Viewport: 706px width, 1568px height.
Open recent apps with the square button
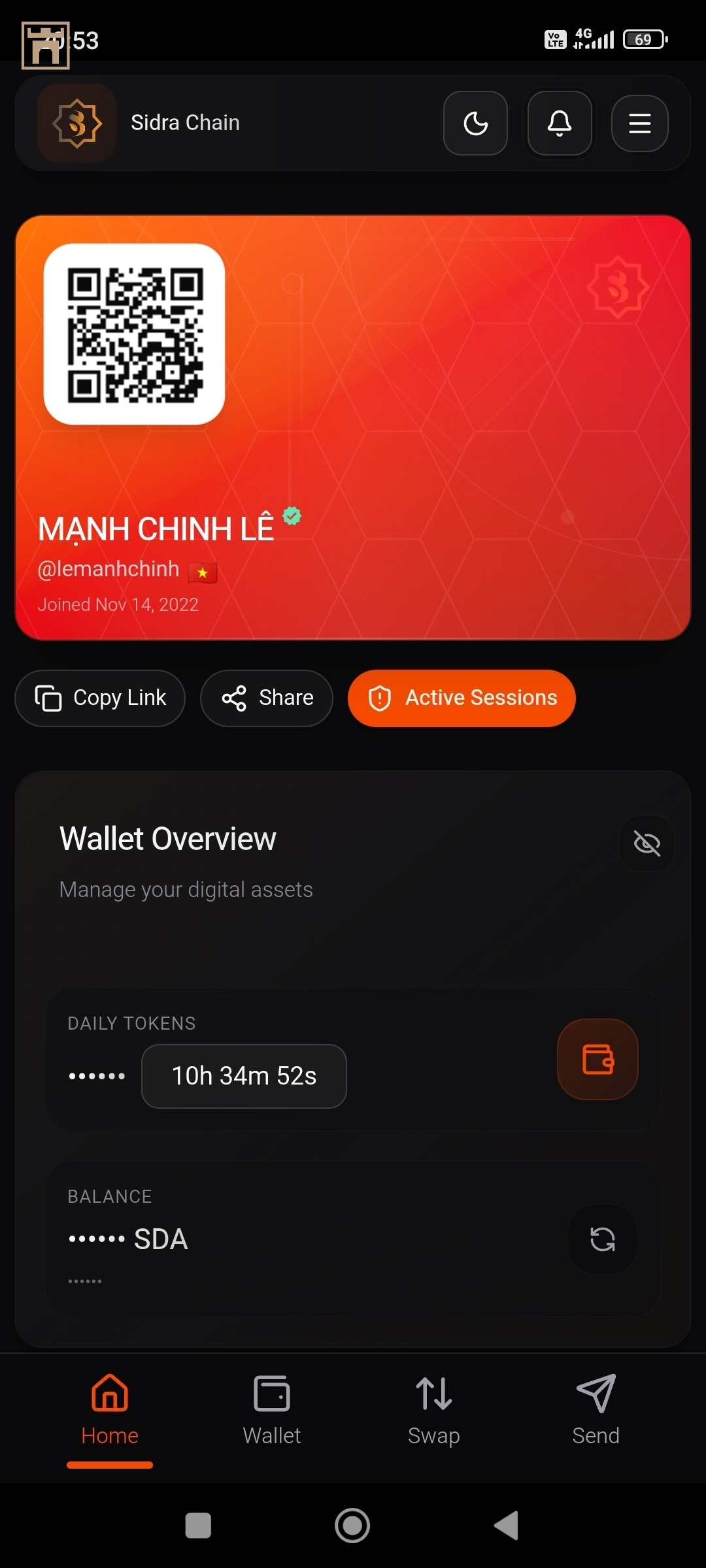point(198,1526)
